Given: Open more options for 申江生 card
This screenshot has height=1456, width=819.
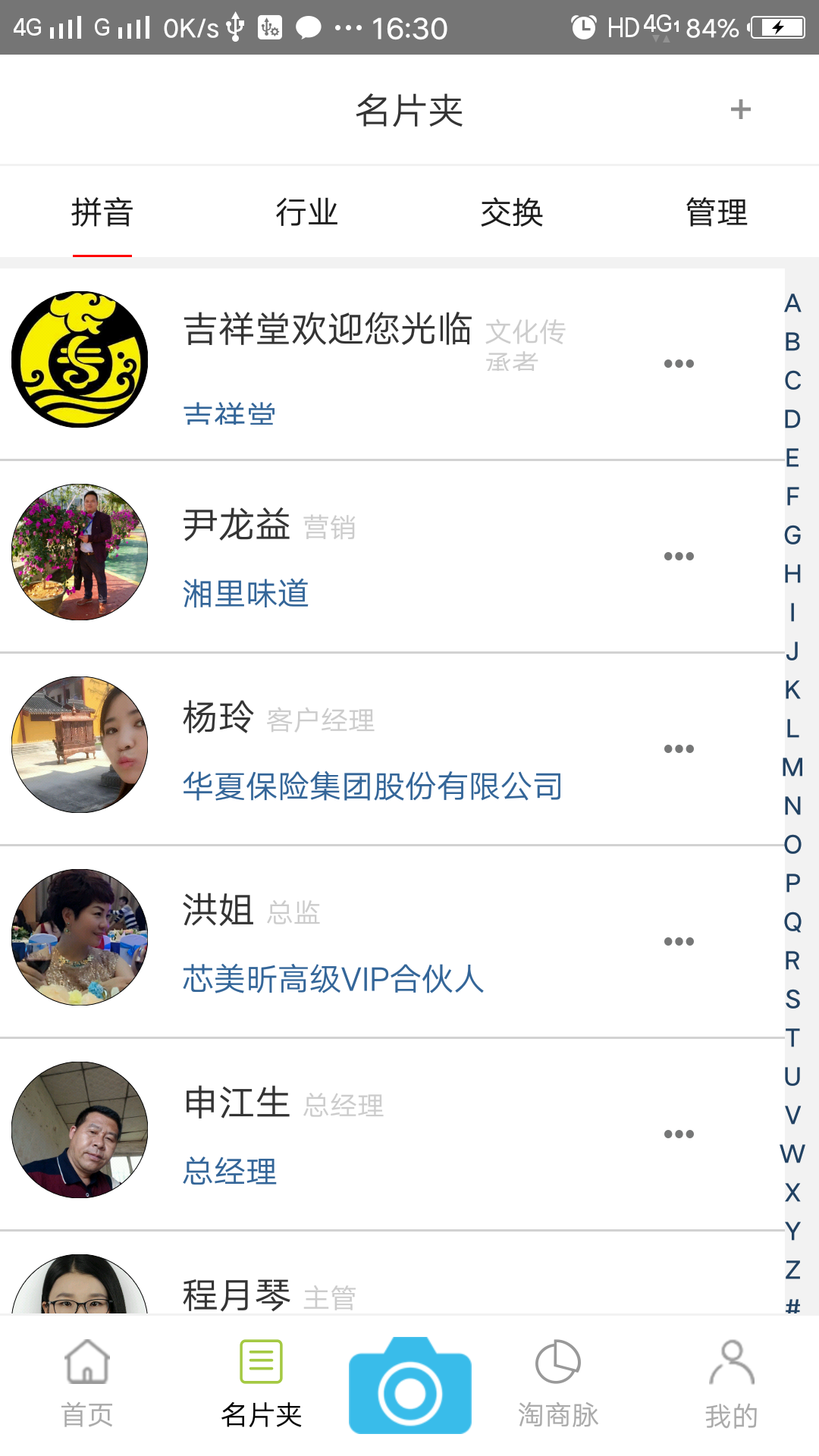Looking at the screenshot, I should click(680, 1133).
